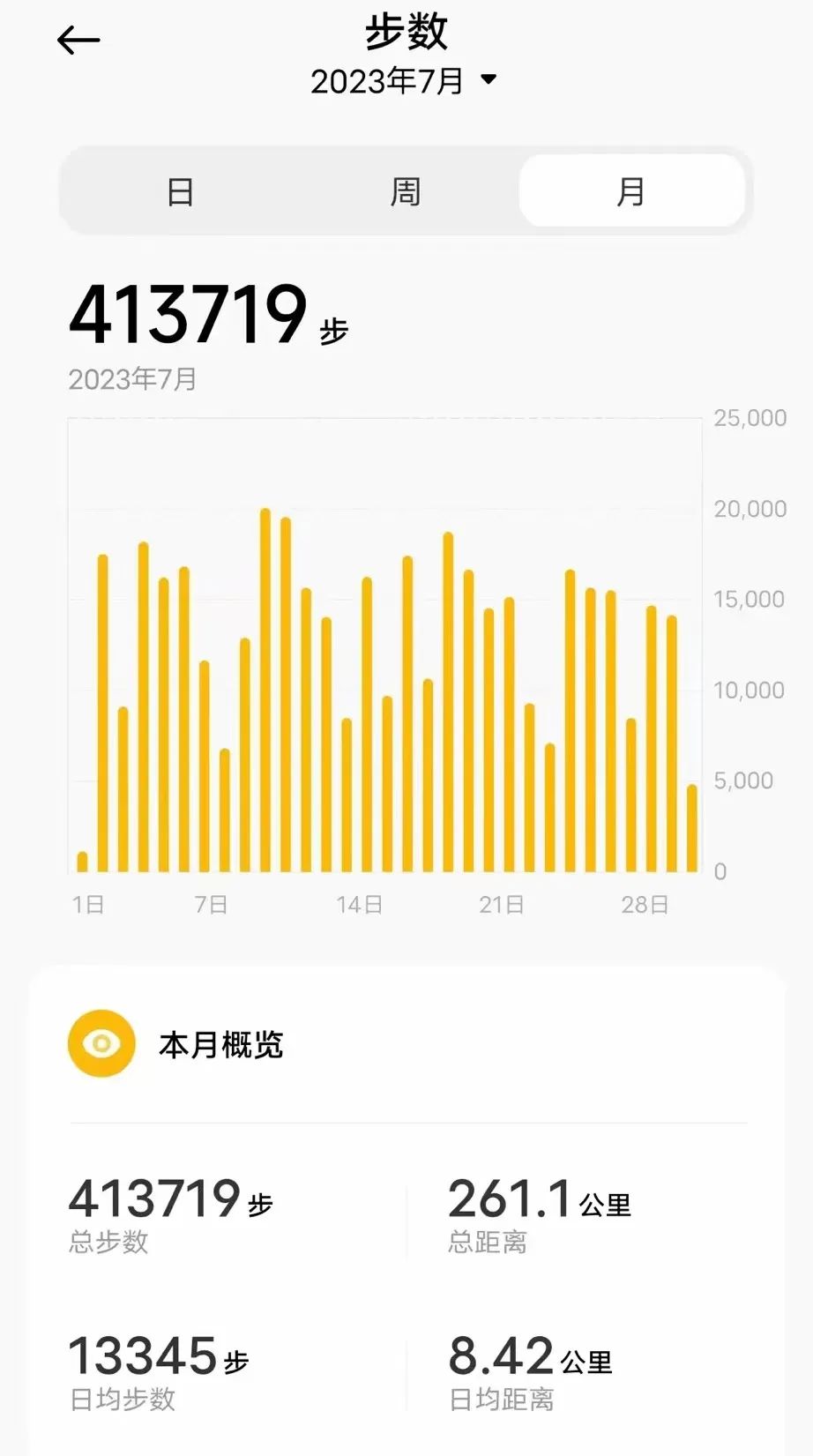Image resolution: width=813 pixels, height=1456 pixels.
Task: Click the back arrow to return
Action: click(78, 40)
